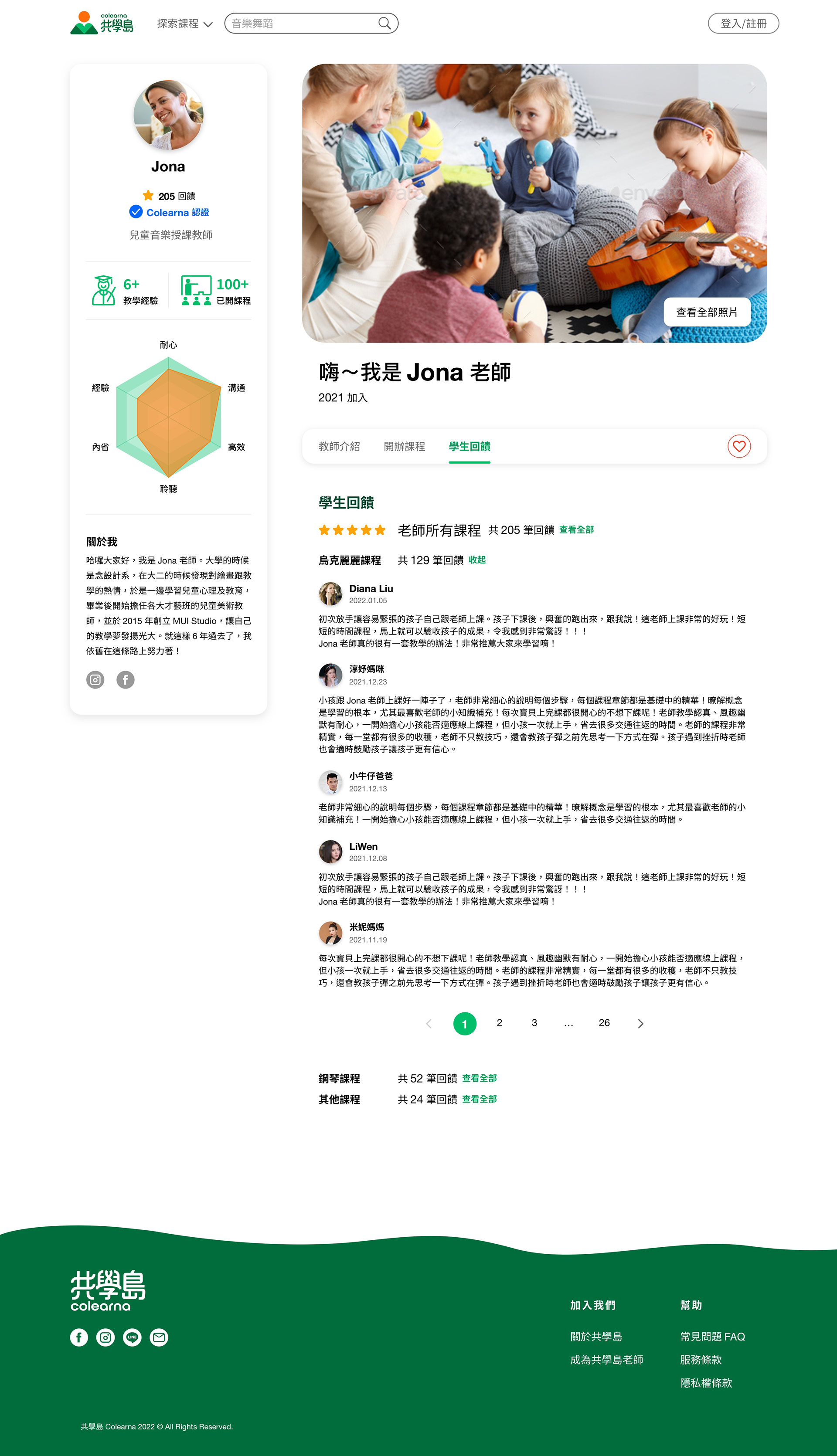
Task: Open Jona's Facebook in the About section
Action: [x=125, y=680]
